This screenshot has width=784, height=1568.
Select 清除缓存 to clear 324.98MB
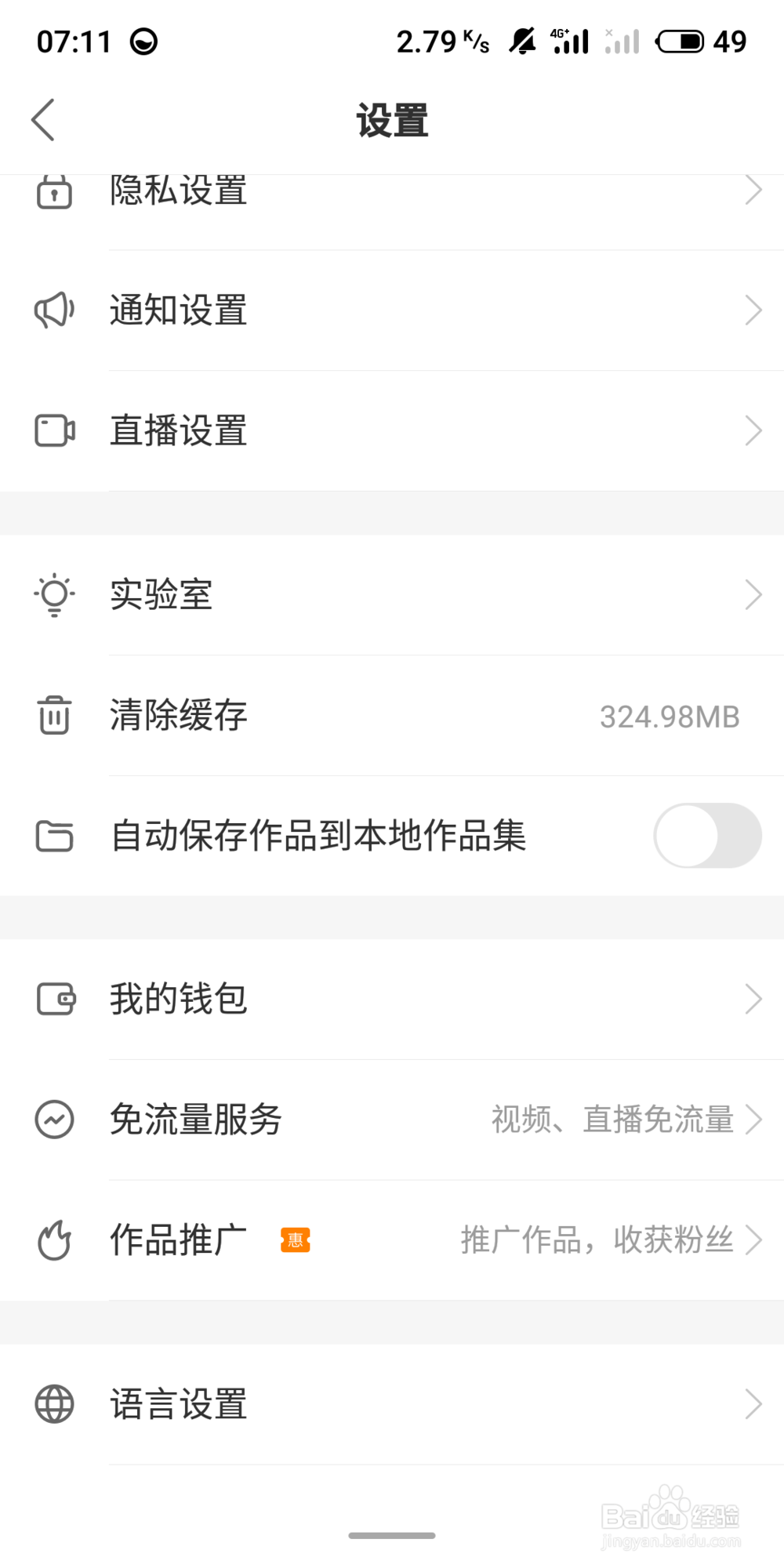tap(392, 716)
